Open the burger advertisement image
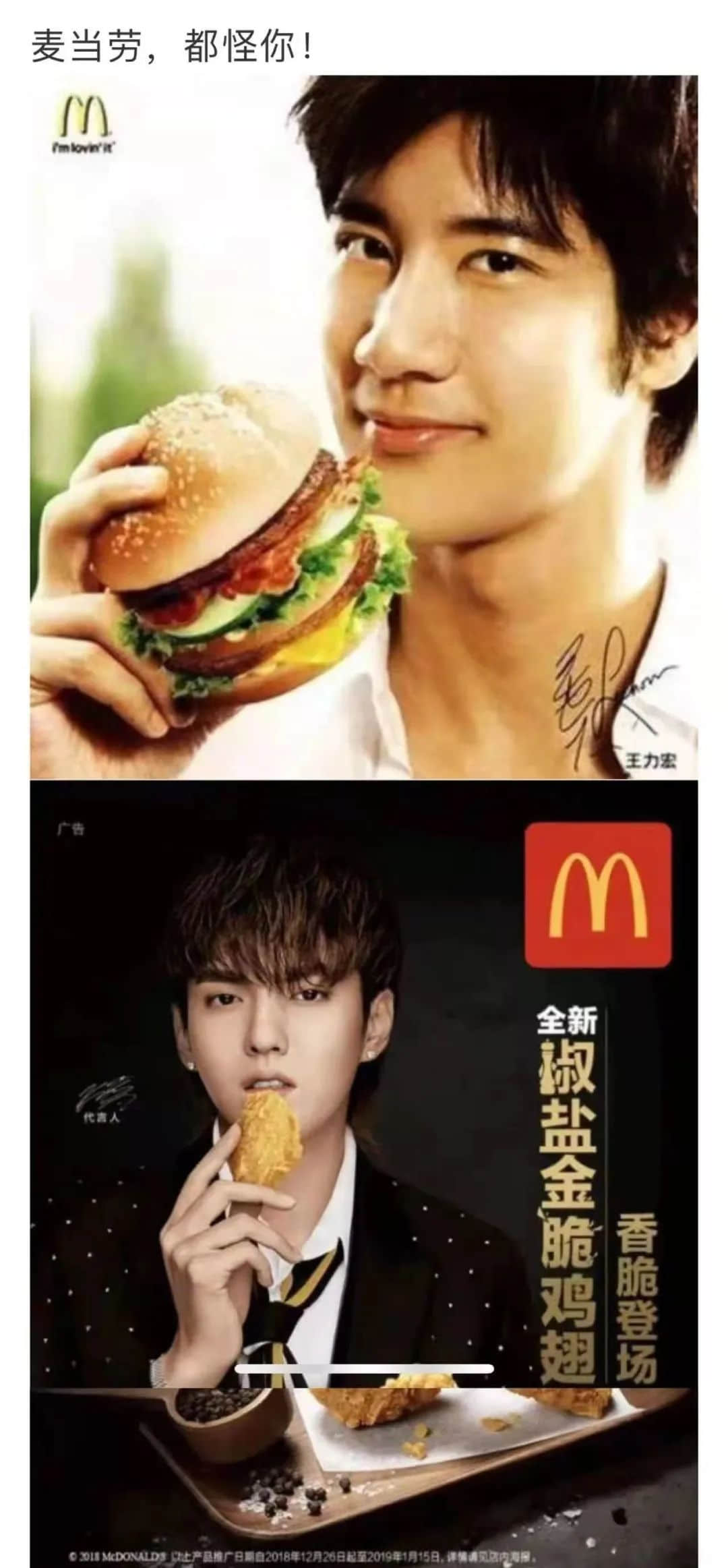The height and width of the screenshot is (1568, 728). click(364, 428)
